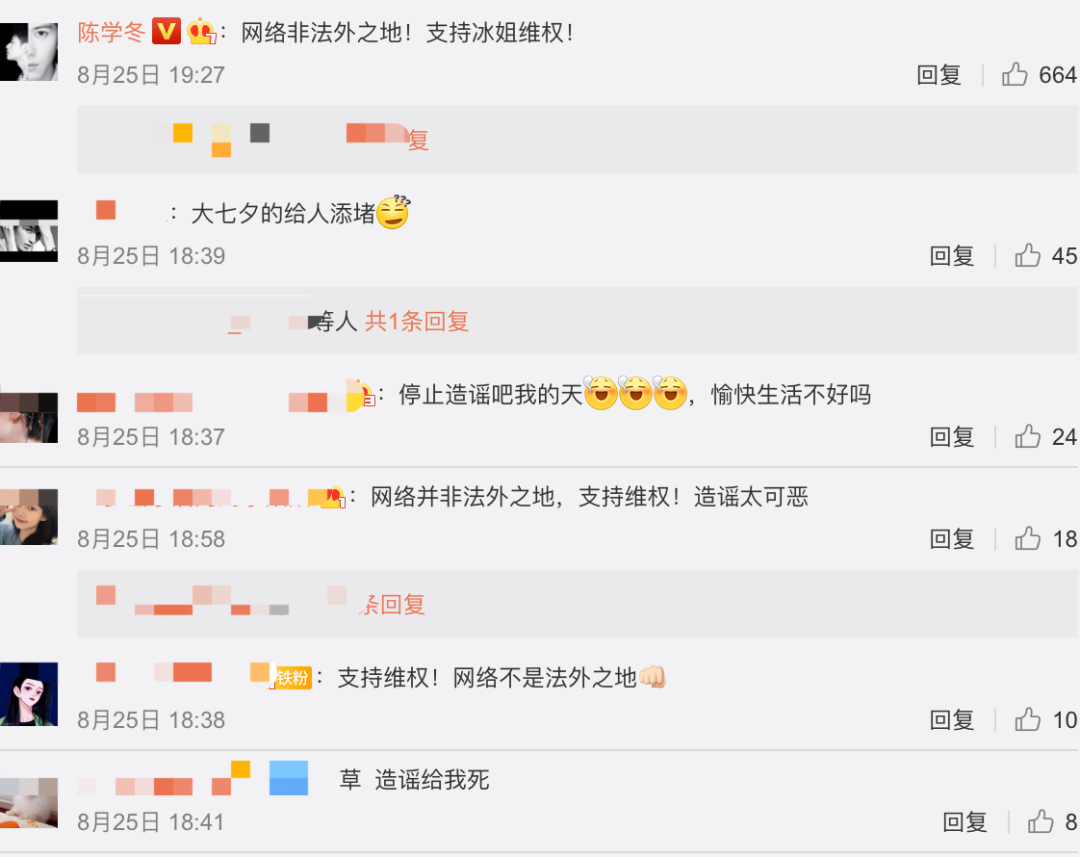Like the 造谣给我死 comment
This screenshot has height=857, width=1080.
[x=1041, y=822]
